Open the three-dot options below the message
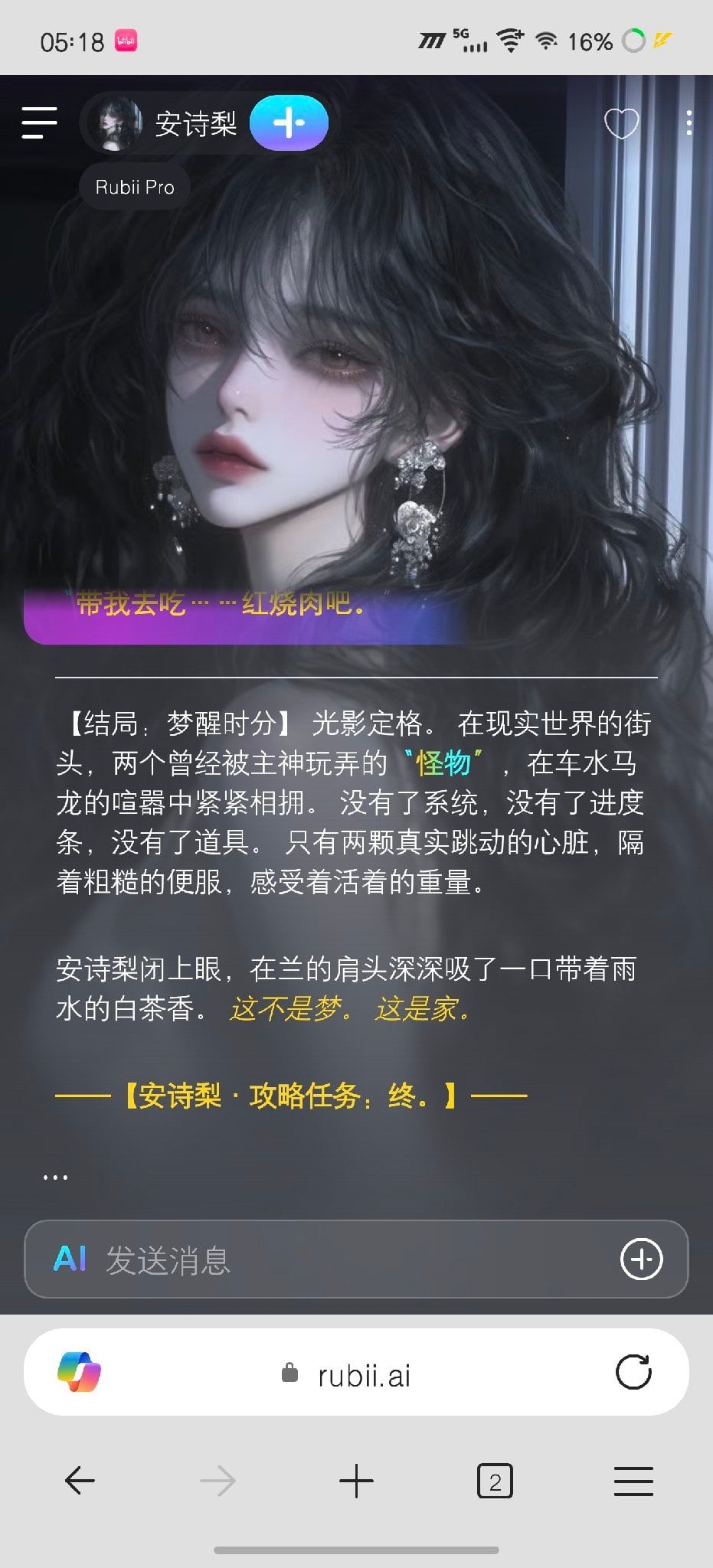This screenshot has height=1568, width=713. (55, 1177)
